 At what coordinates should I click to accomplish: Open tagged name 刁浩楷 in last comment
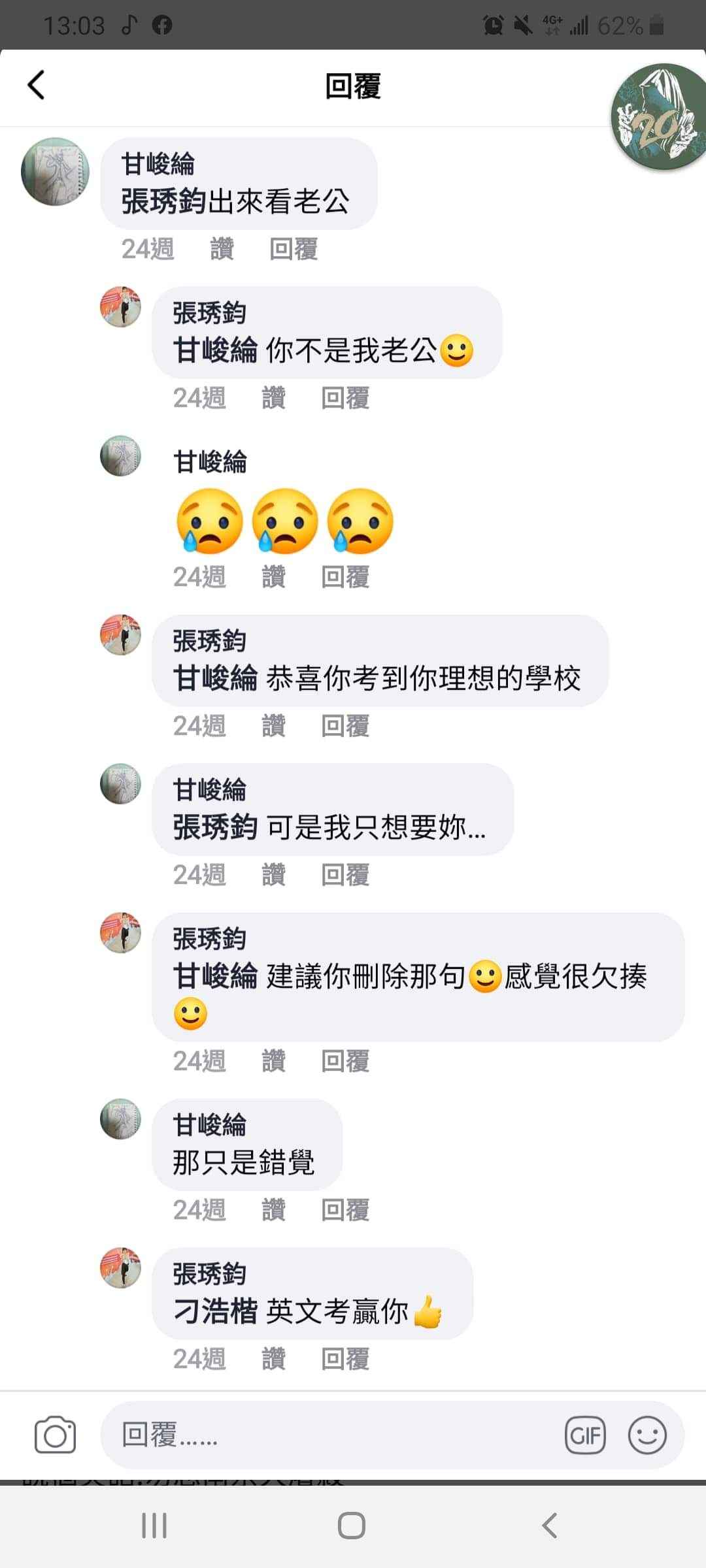tap(215, 1311)
